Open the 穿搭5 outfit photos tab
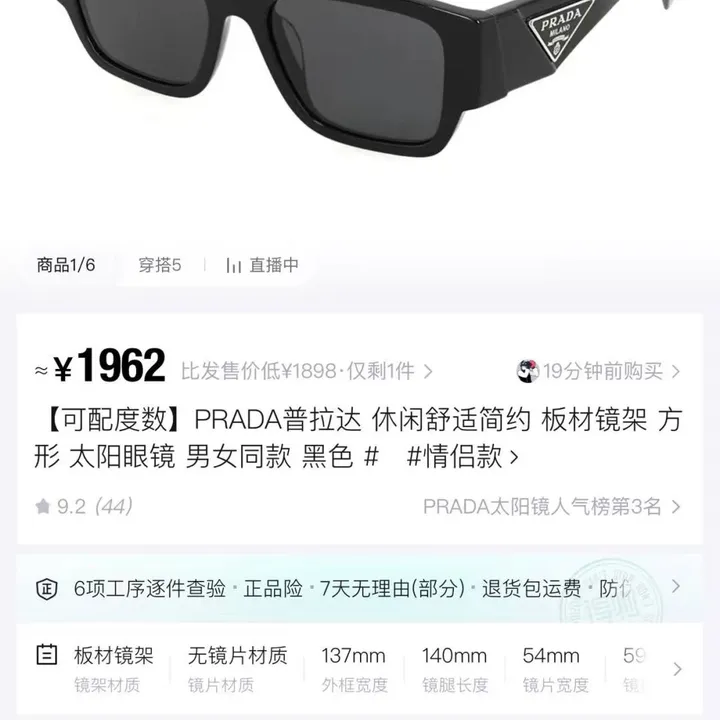Viewport: 720px width, 720px height. [160, 265]
